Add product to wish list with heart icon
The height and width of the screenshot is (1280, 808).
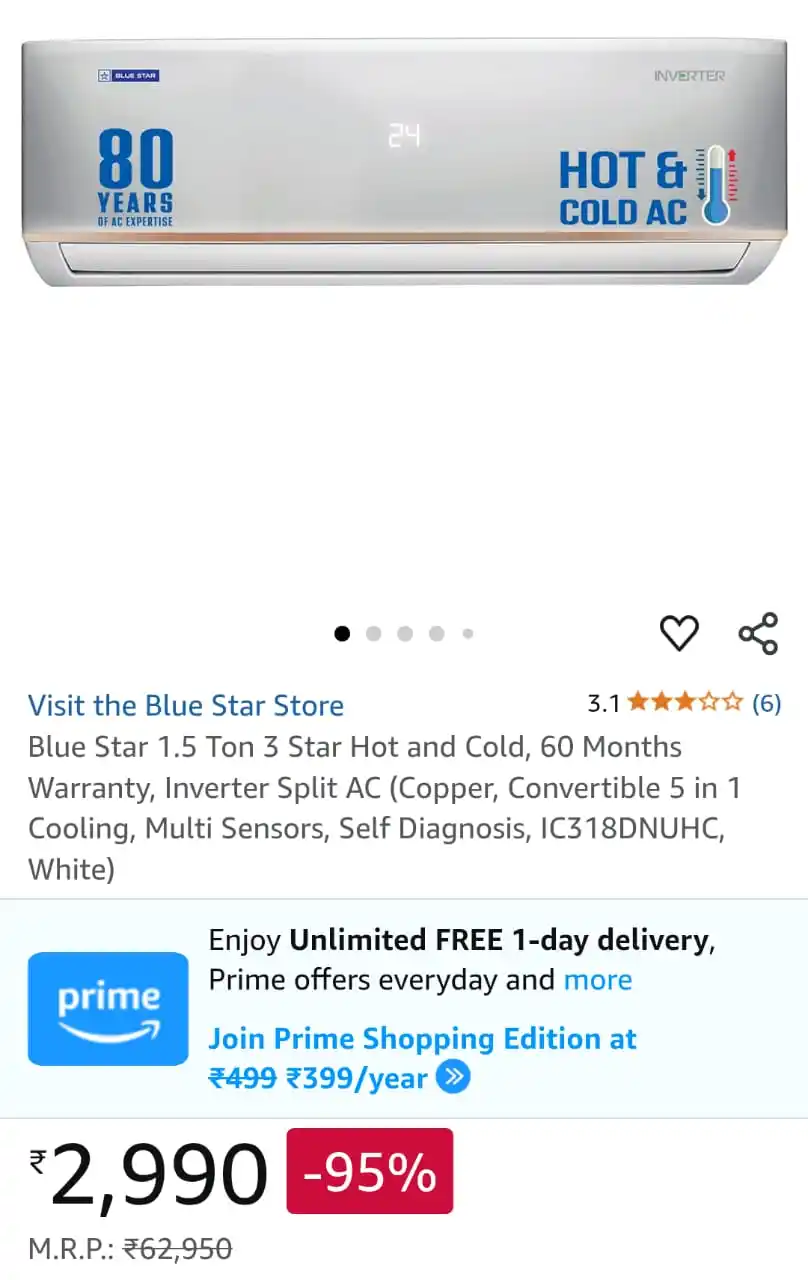click(x=679, y=633)
